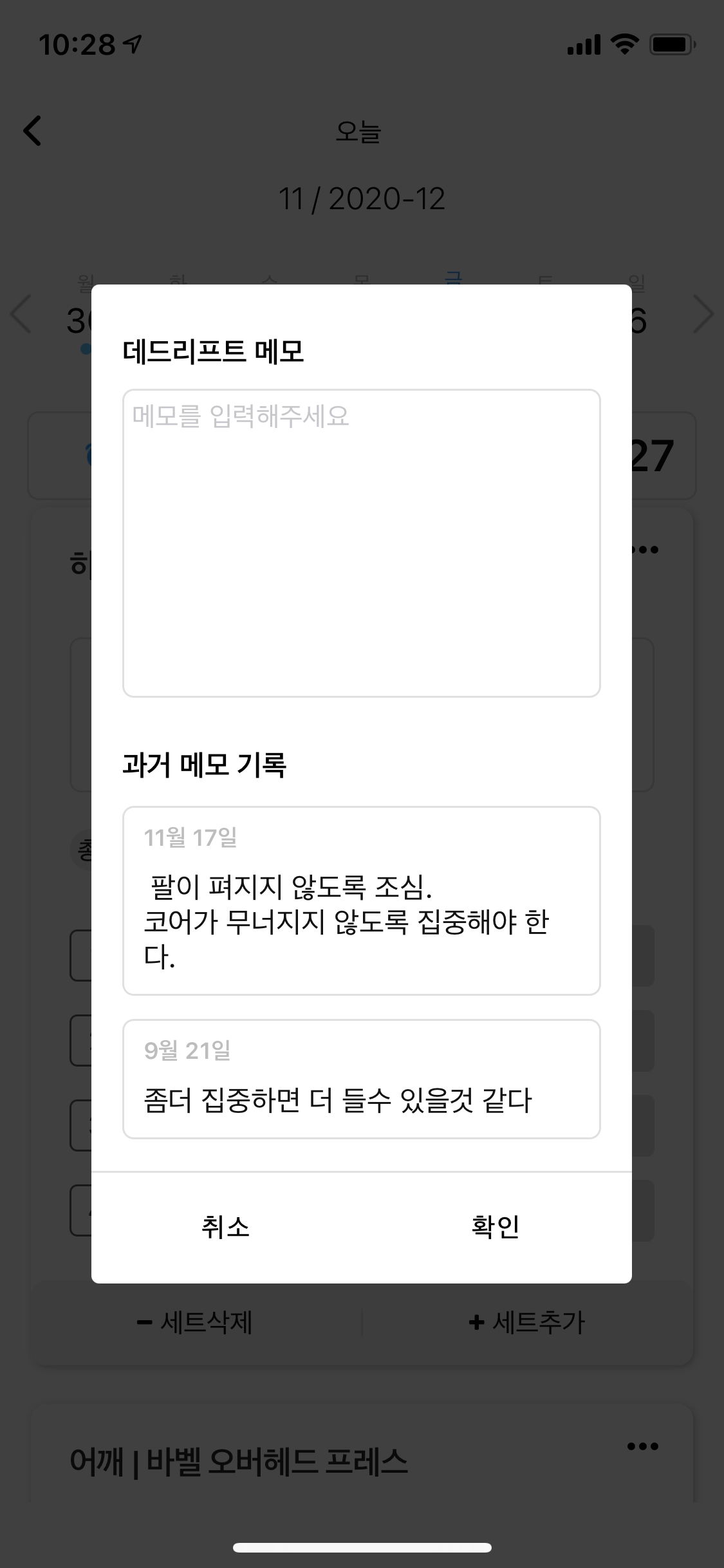This screenshot has height=1568, width=724.
Task: Tap the memo input field
Action: 361,543
